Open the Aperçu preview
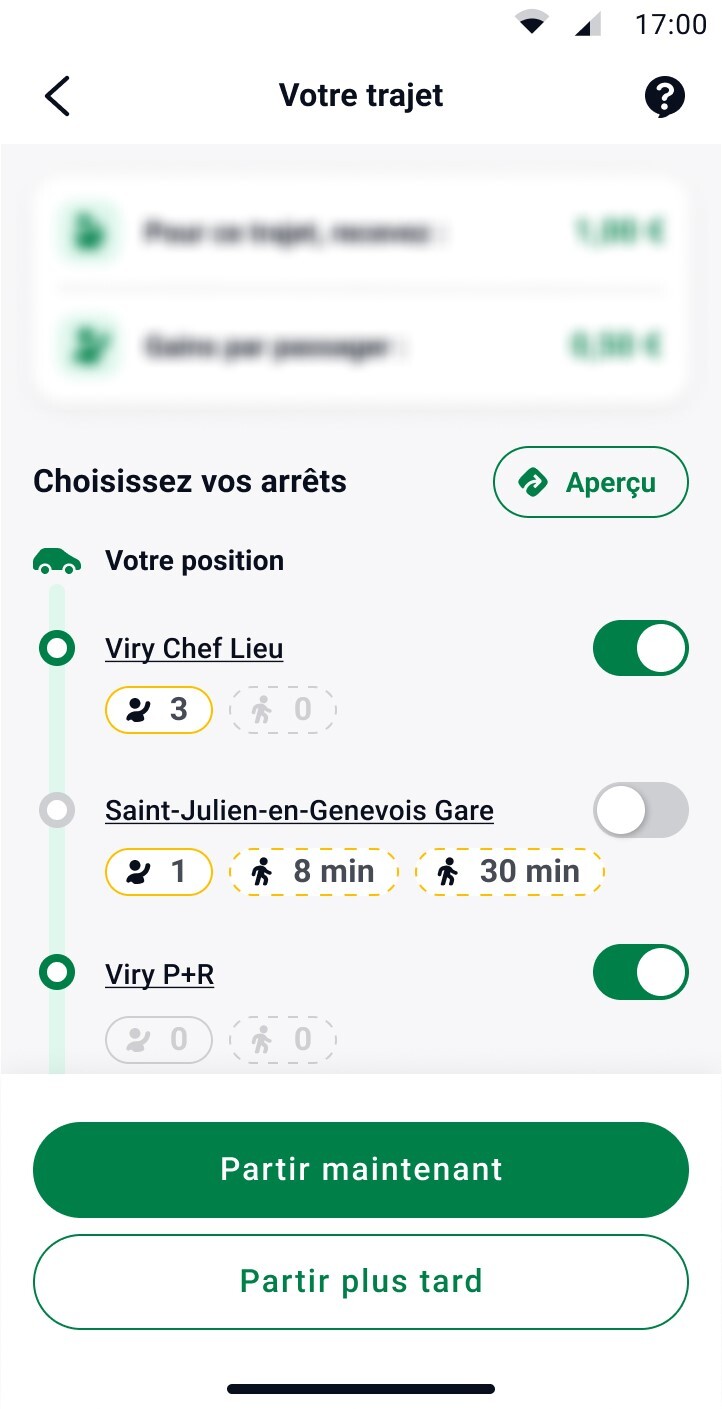Screen dimensions: 722x1409 (x=590, y=481)
